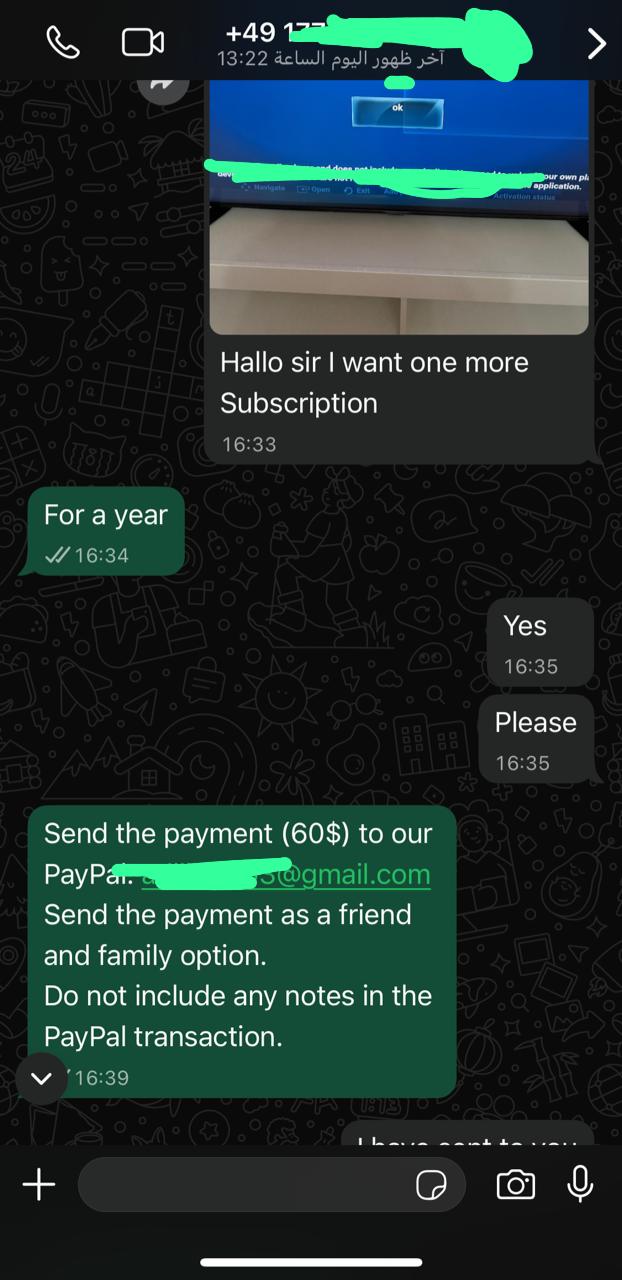
Task: Open the camera
Action: [x=515, y=1185]
